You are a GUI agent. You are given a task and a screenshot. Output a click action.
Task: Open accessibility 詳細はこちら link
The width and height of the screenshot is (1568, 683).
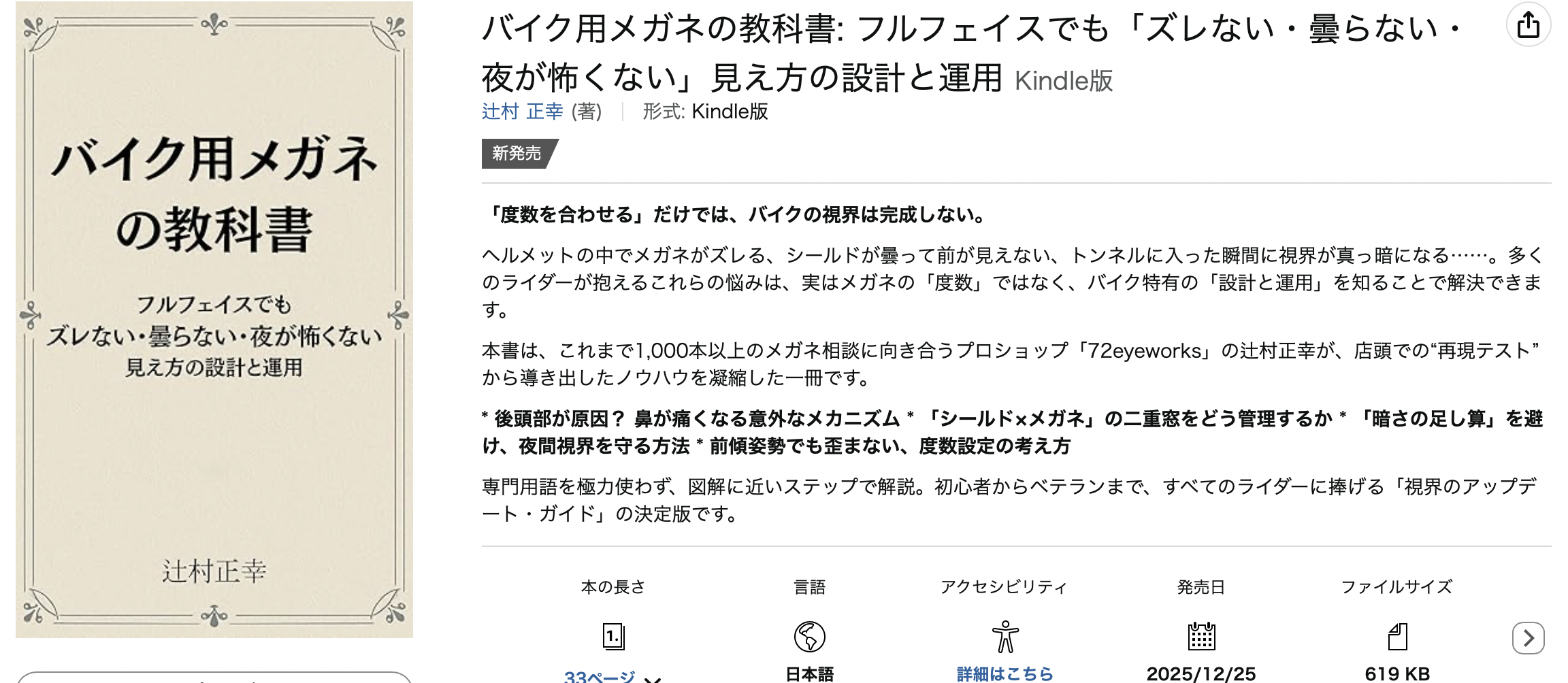(x=1004, y=673)
